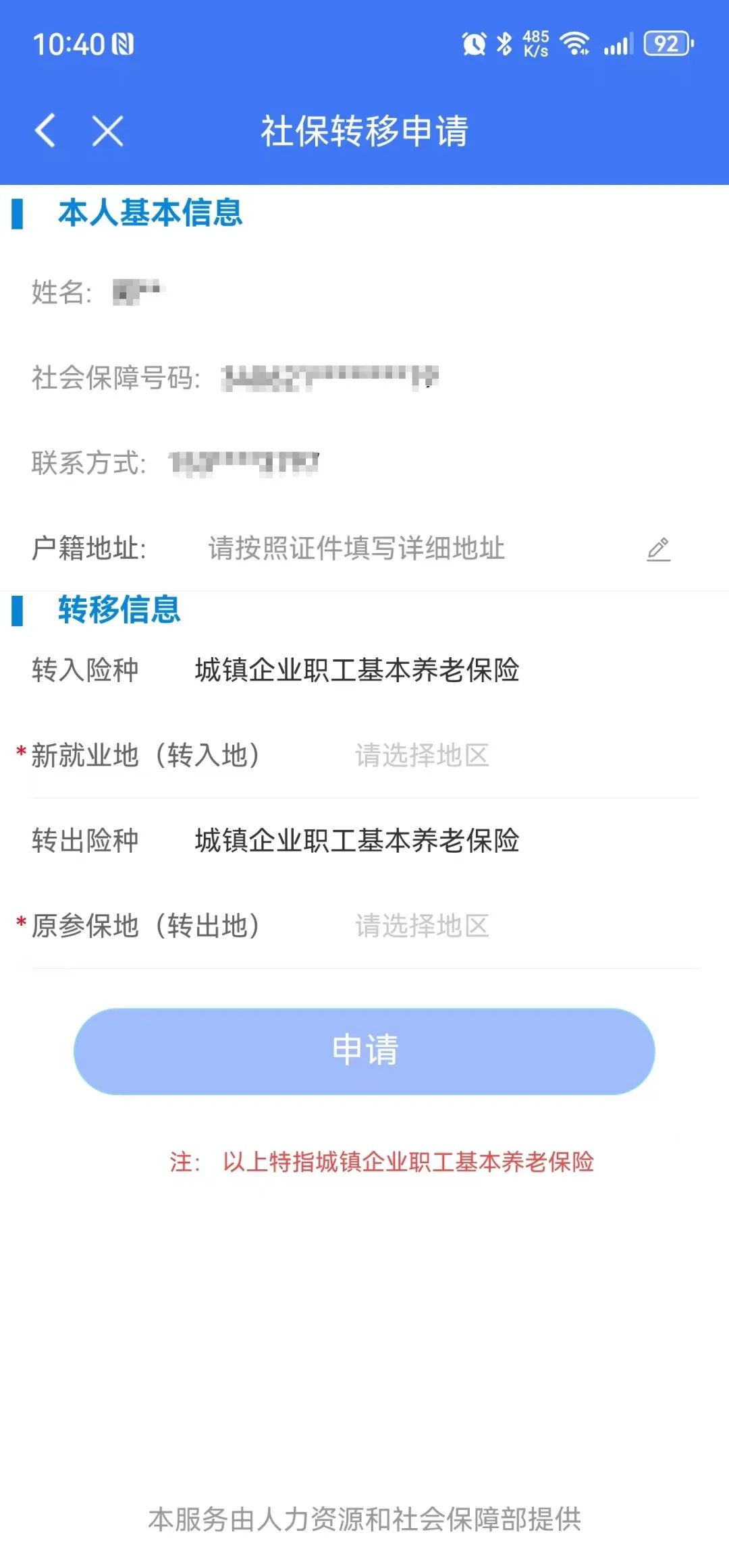Edit 户籍地址 with the pencil icon
This screenshot has height=1568, width=729.
pyautogui.click(x=658, y=549)
